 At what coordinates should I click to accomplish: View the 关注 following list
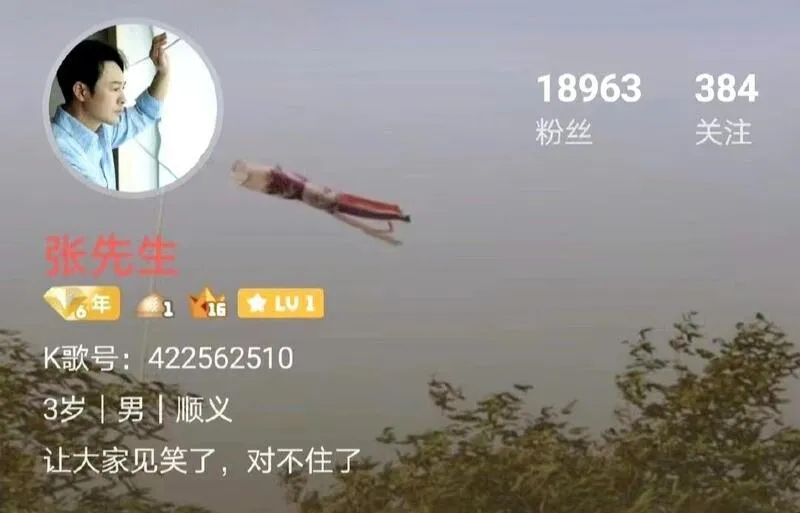(726, 108)
